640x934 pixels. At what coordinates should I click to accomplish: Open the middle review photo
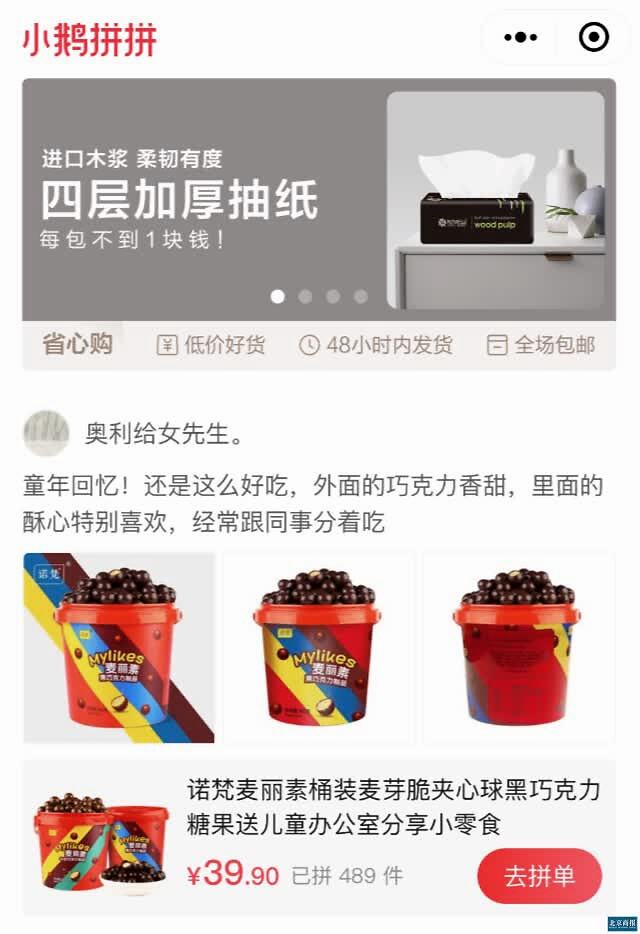coord(318,647)
